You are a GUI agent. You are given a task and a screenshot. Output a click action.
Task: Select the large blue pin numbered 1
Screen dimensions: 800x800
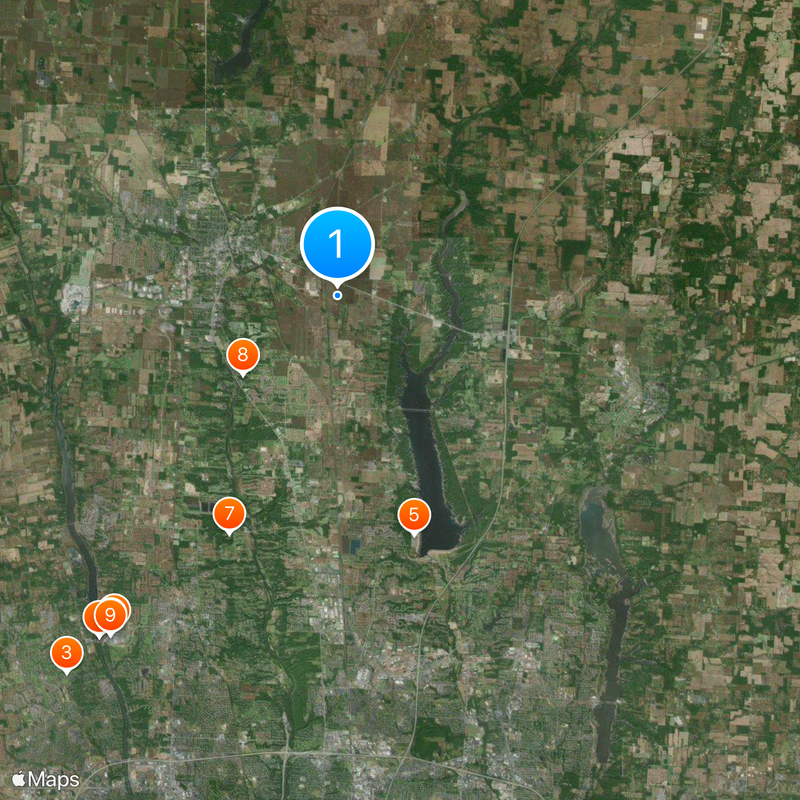[x=337, y=243]
